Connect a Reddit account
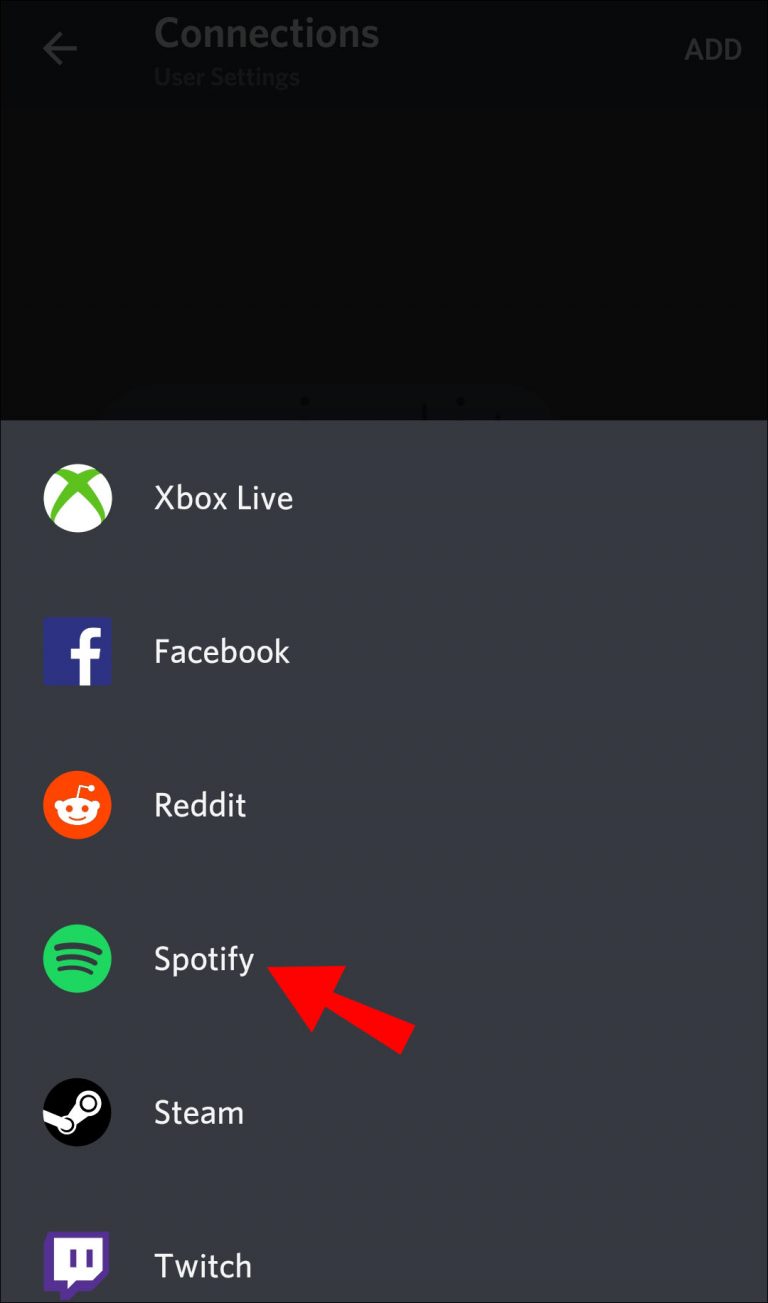Image resolution: width=768 pixels, height=1303 pixels. [384, 805]
